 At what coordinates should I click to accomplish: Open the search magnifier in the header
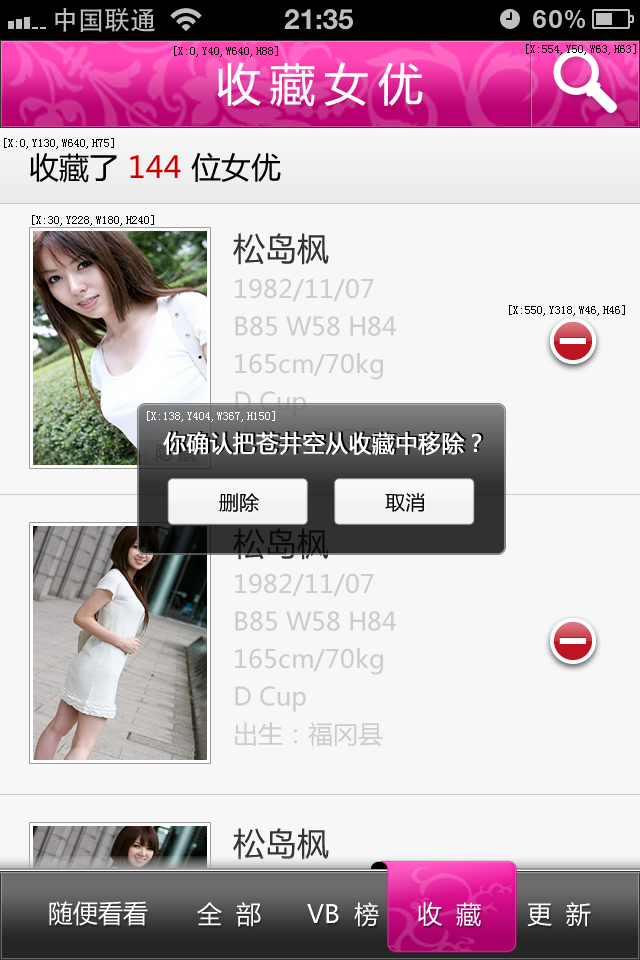[585, 84]
